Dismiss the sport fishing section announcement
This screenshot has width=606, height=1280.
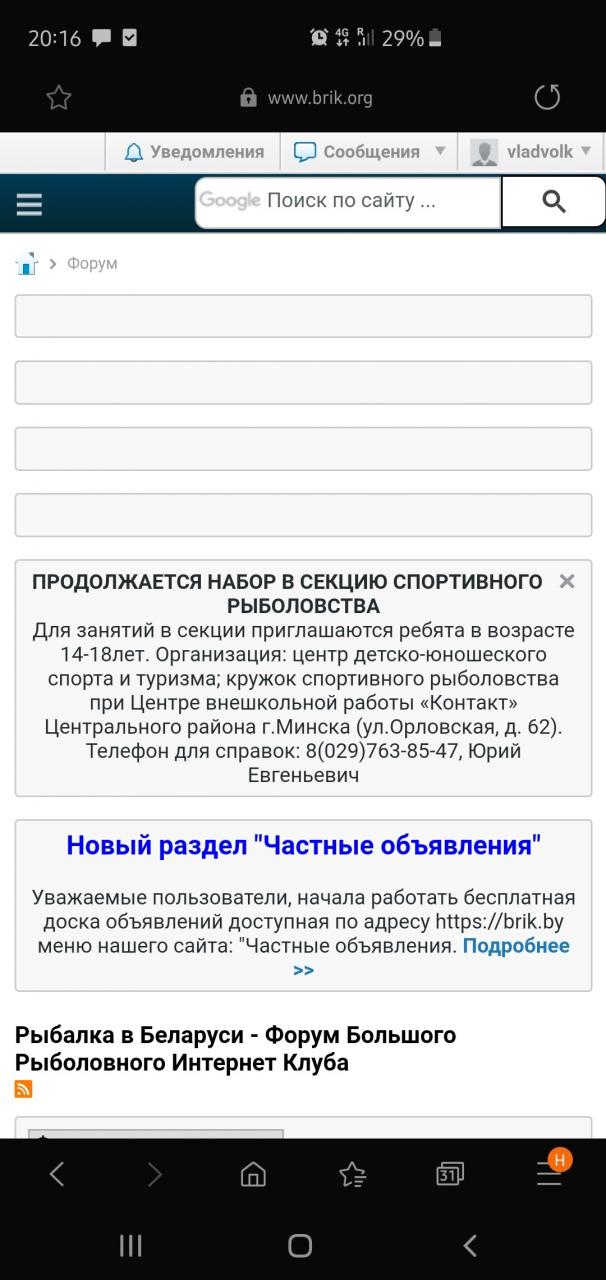click(x=567, y=581)
